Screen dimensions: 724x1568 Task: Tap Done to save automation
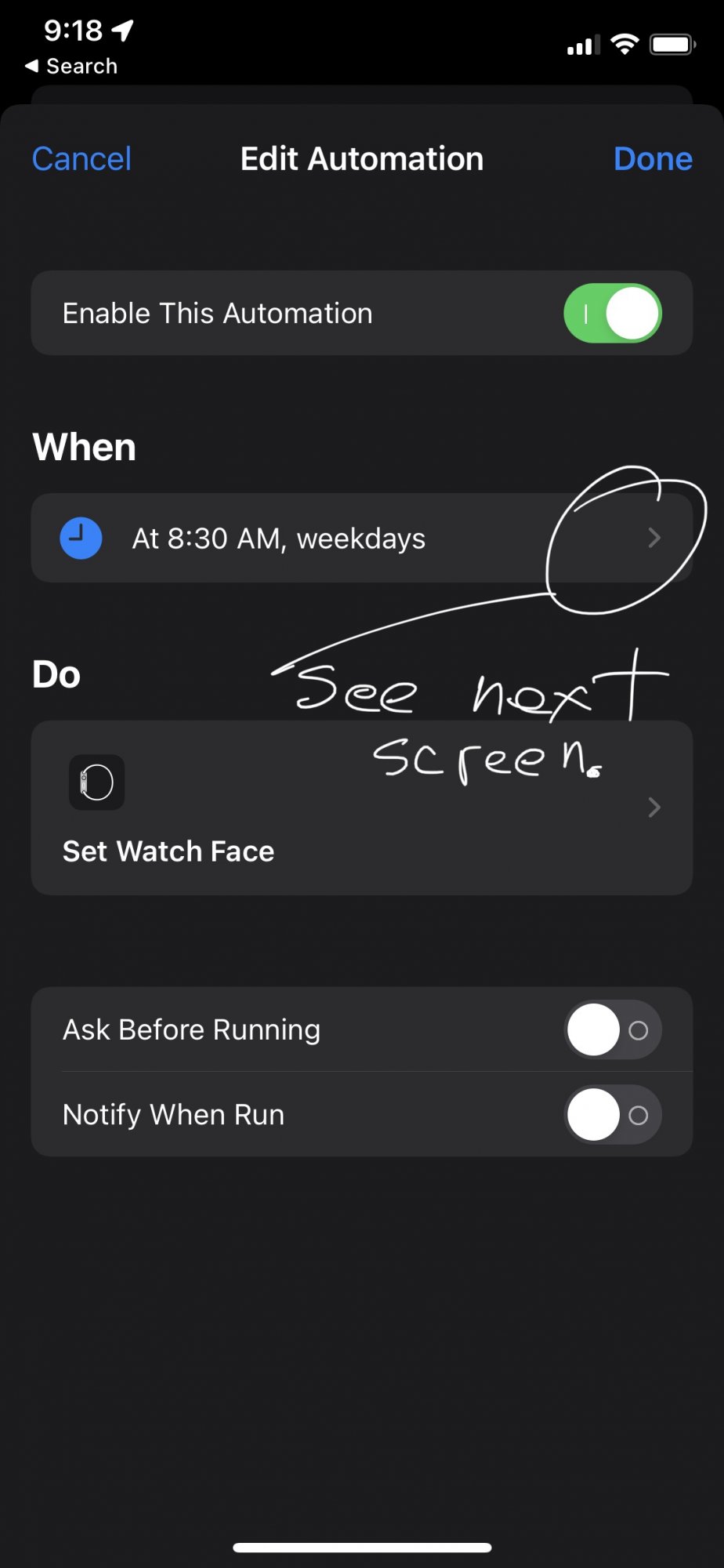[x=652, y=159]
